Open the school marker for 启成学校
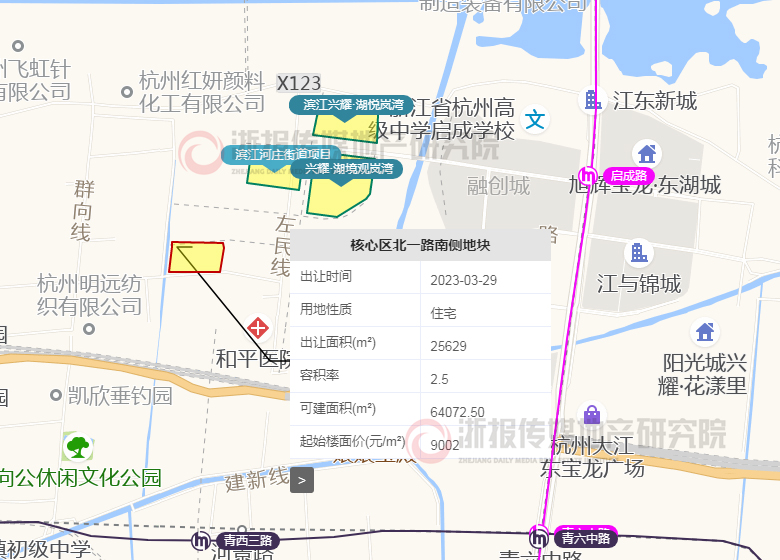This screenshot has height=560, width=780. point(537,119)
